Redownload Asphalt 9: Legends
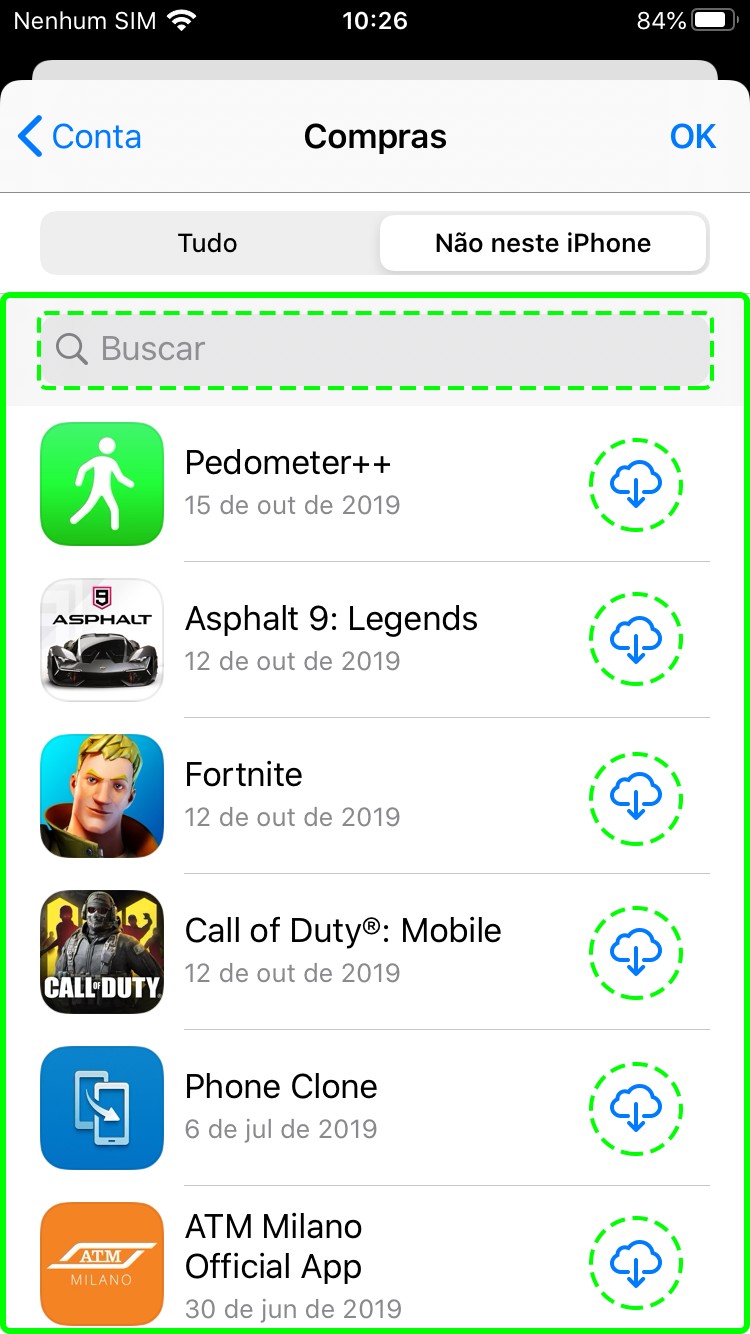This screenshot has height=1334, width=750. point(636,640)
